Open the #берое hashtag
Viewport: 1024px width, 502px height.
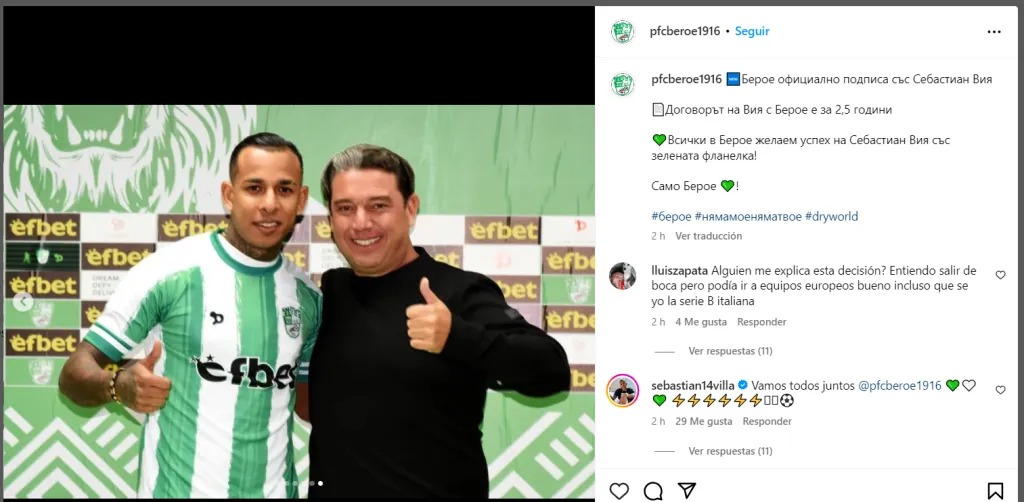[x=670, y=216]
